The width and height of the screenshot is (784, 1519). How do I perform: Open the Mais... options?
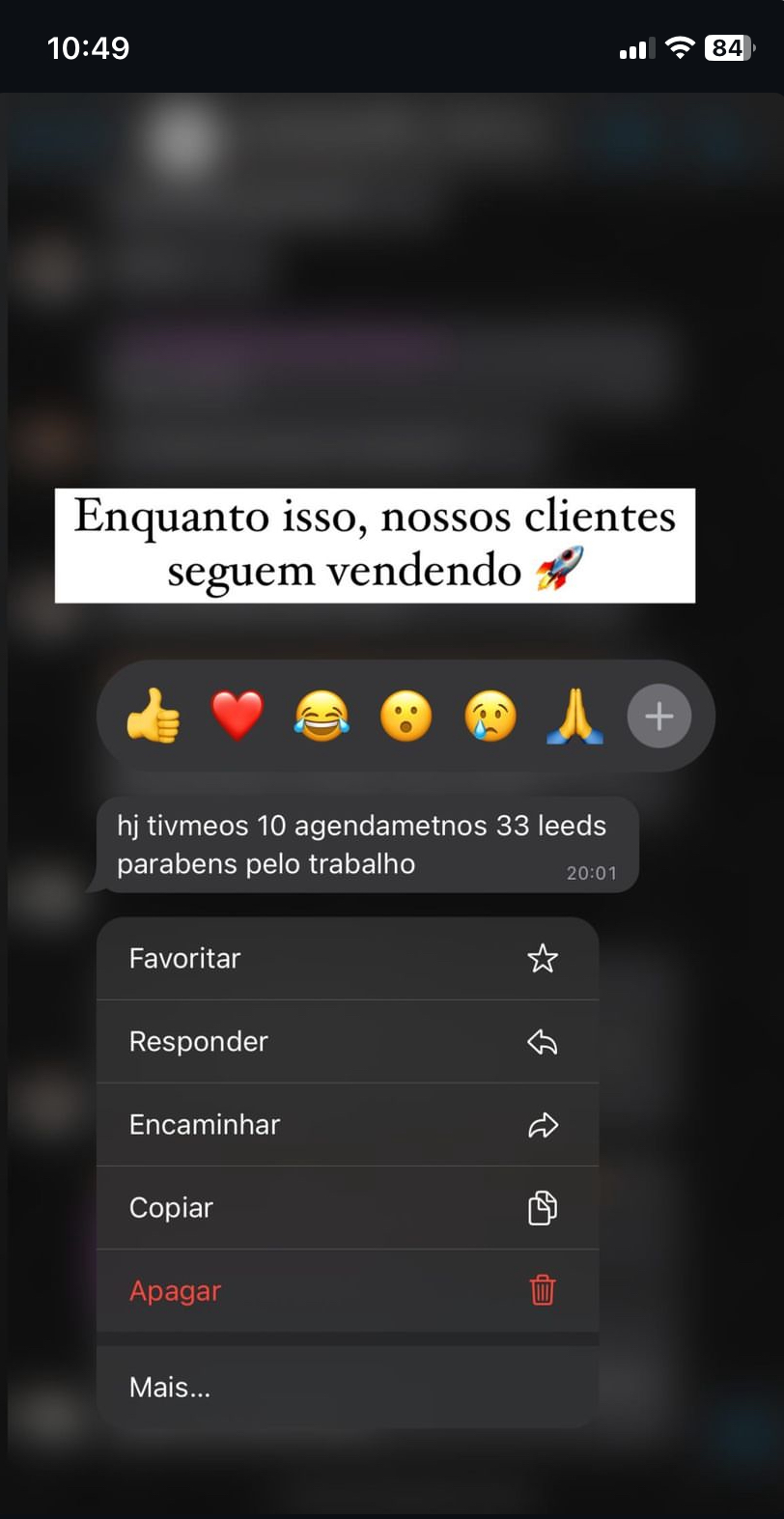pyautogui.click(x=348, y=1387)
